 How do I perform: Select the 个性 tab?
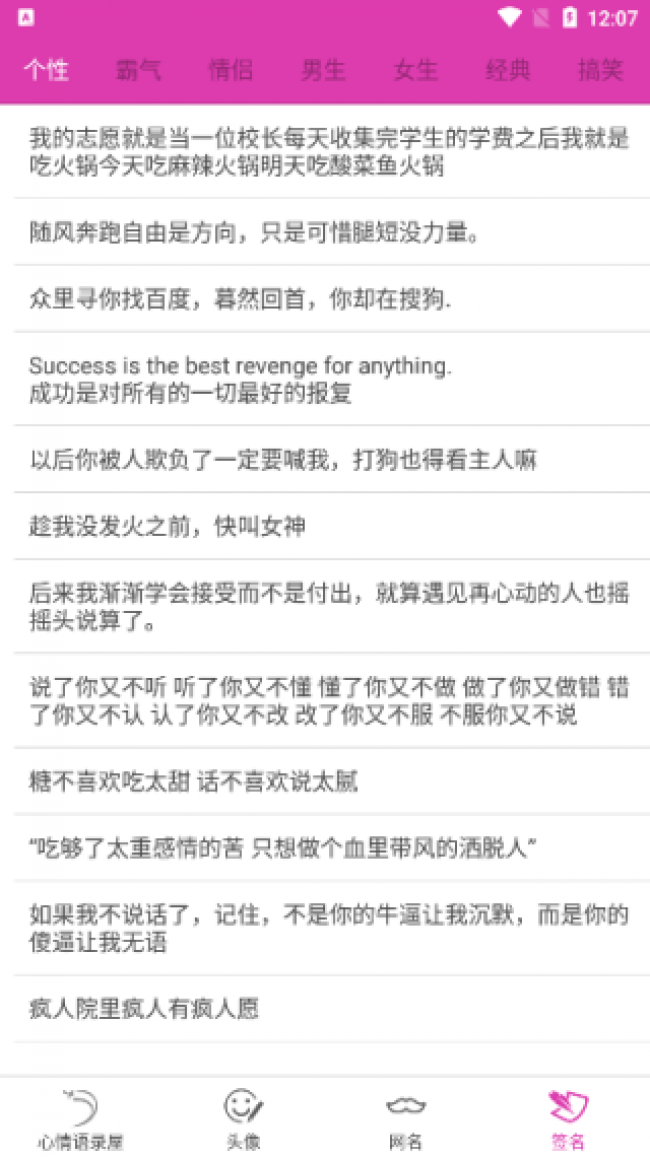47,70
